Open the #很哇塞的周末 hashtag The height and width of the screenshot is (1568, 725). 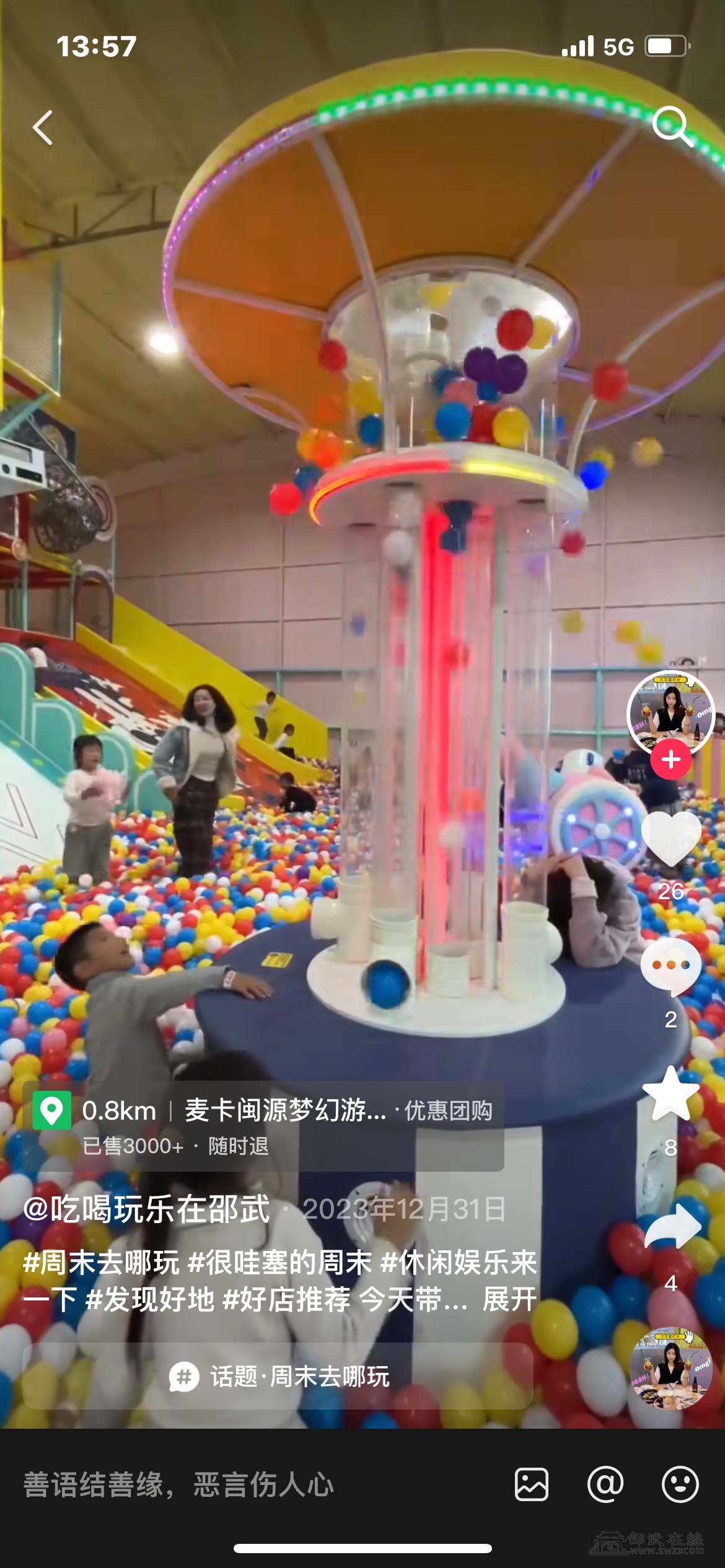(279, 1263)
